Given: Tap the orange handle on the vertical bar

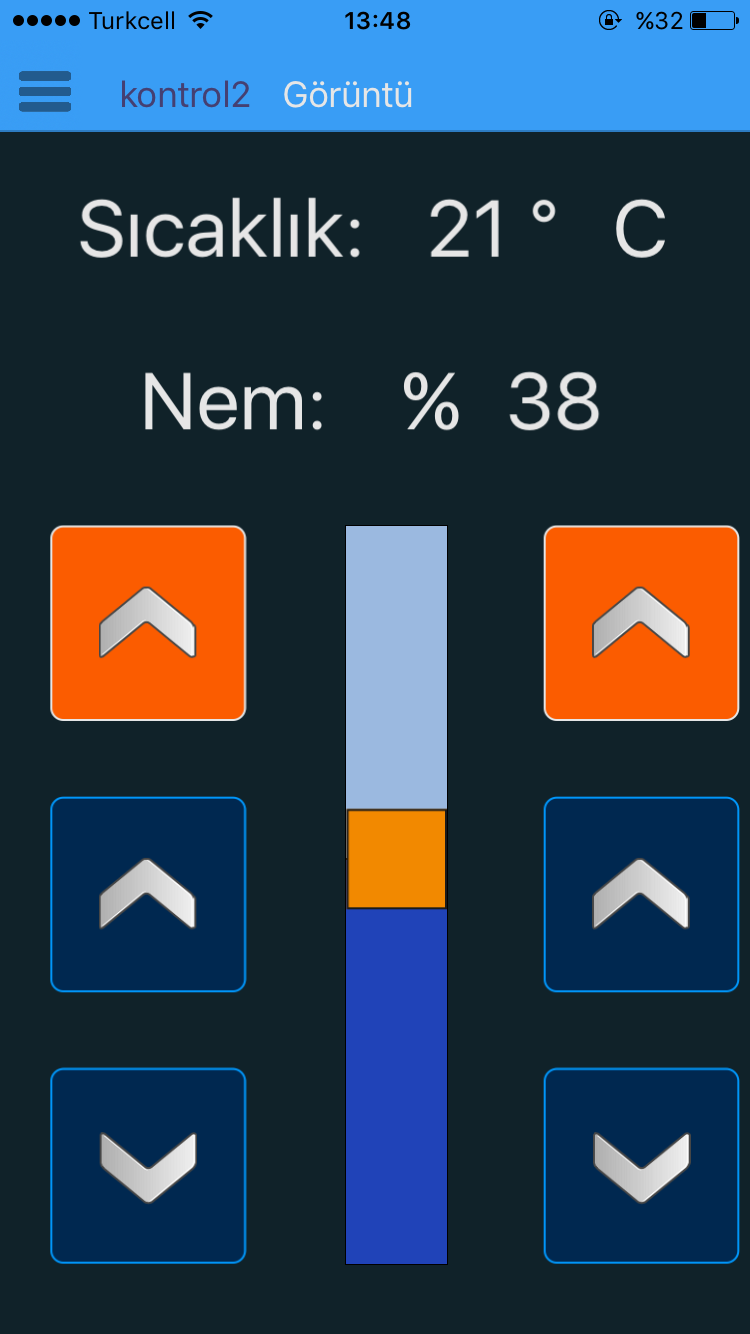Looking at the screenshot, I should [396, 859].
